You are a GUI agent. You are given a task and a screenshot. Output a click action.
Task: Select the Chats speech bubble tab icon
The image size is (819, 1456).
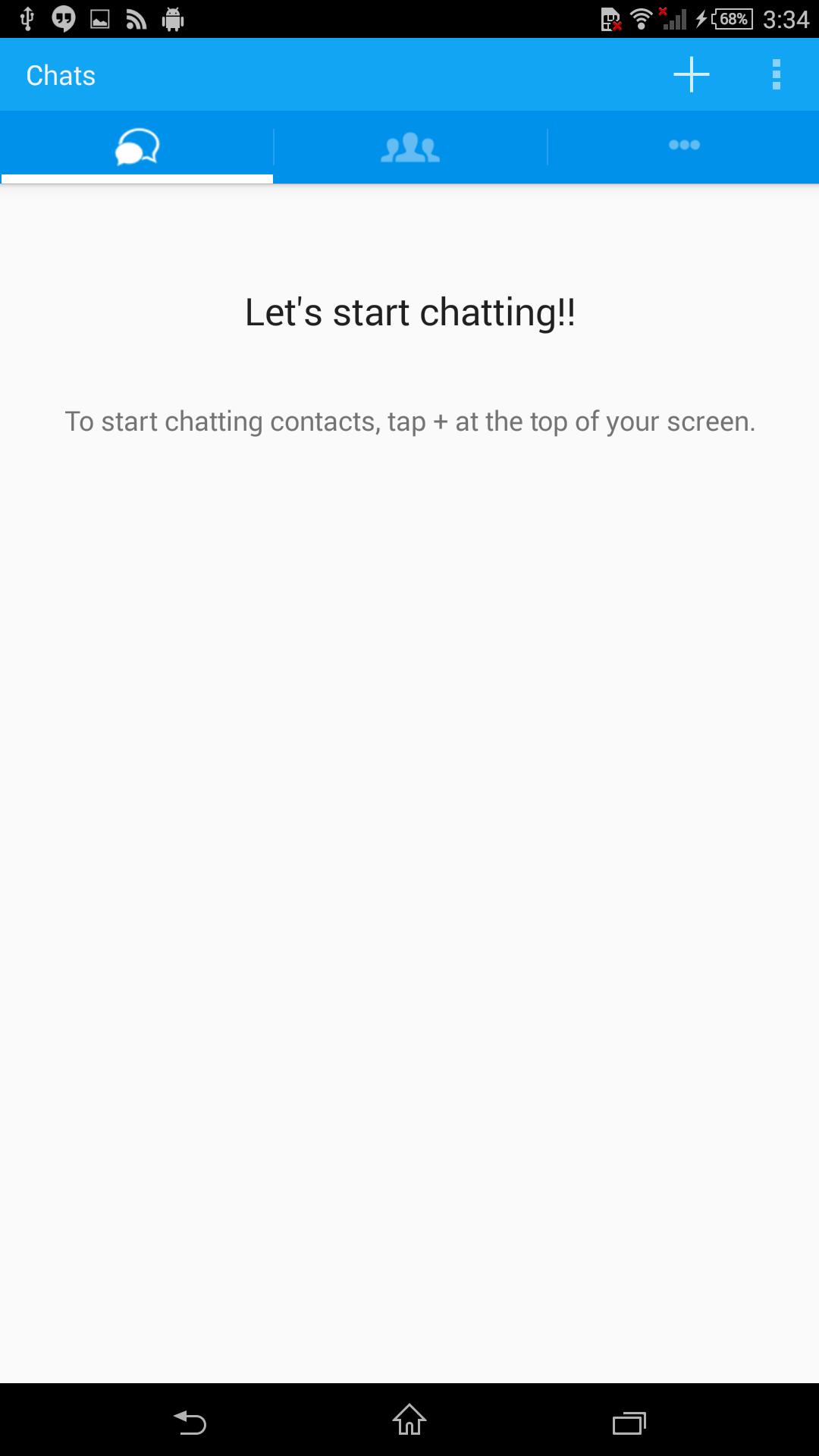pyautogui.click(x=136, y=147)
